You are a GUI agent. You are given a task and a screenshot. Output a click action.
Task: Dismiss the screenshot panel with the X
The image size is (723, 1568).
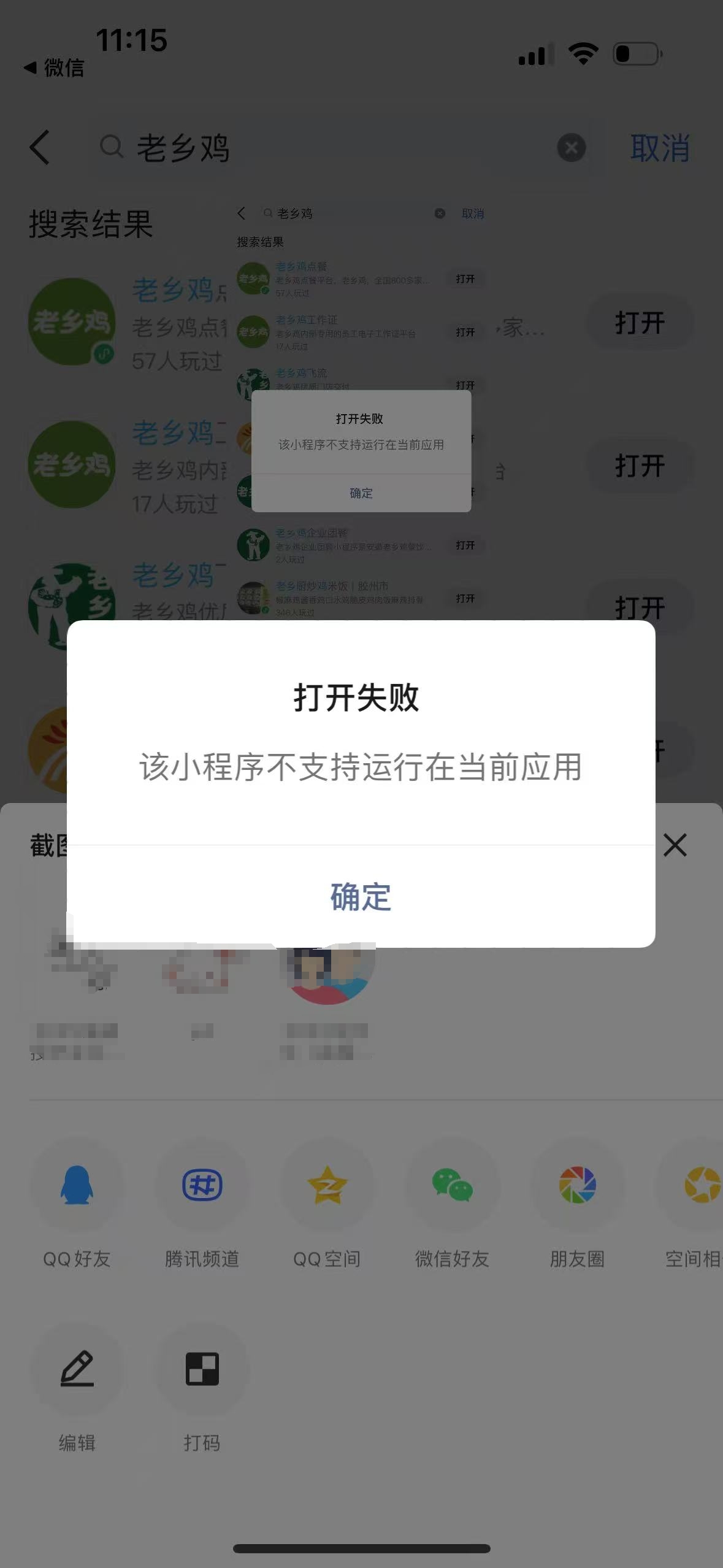click(x=676, y=845)
